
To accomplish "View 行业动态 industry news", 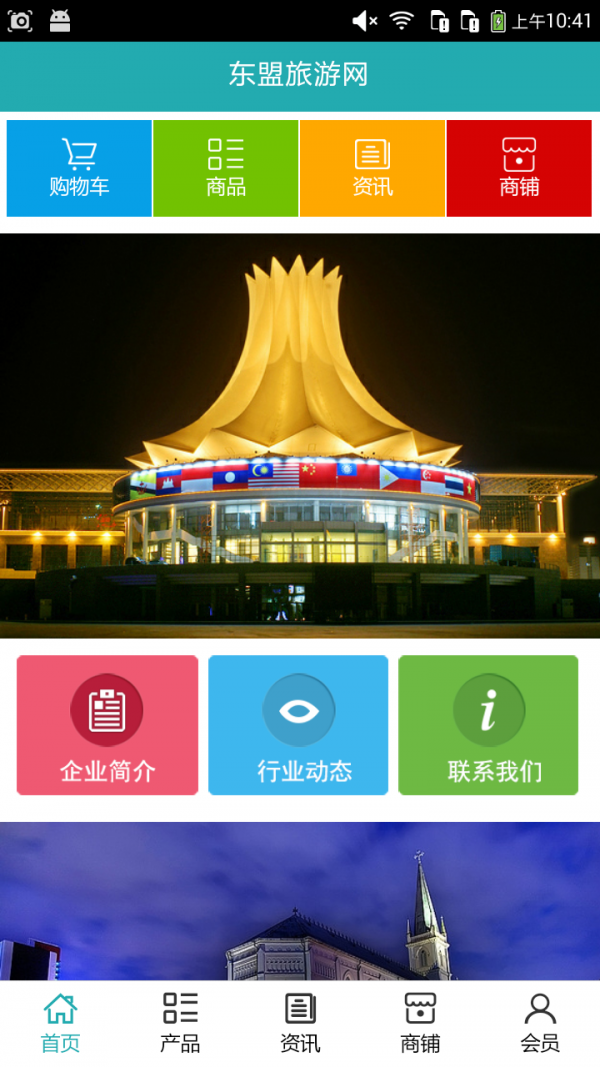I will 298,725.
